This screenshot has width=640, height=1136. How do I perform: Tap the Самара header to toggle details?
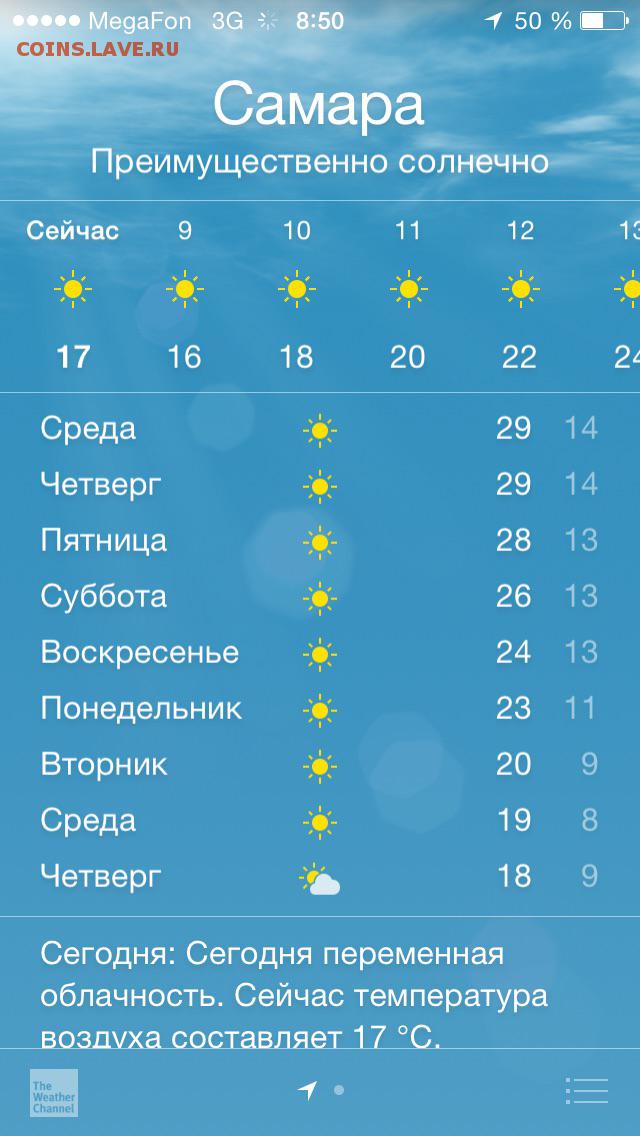click(x=319, y=105)
